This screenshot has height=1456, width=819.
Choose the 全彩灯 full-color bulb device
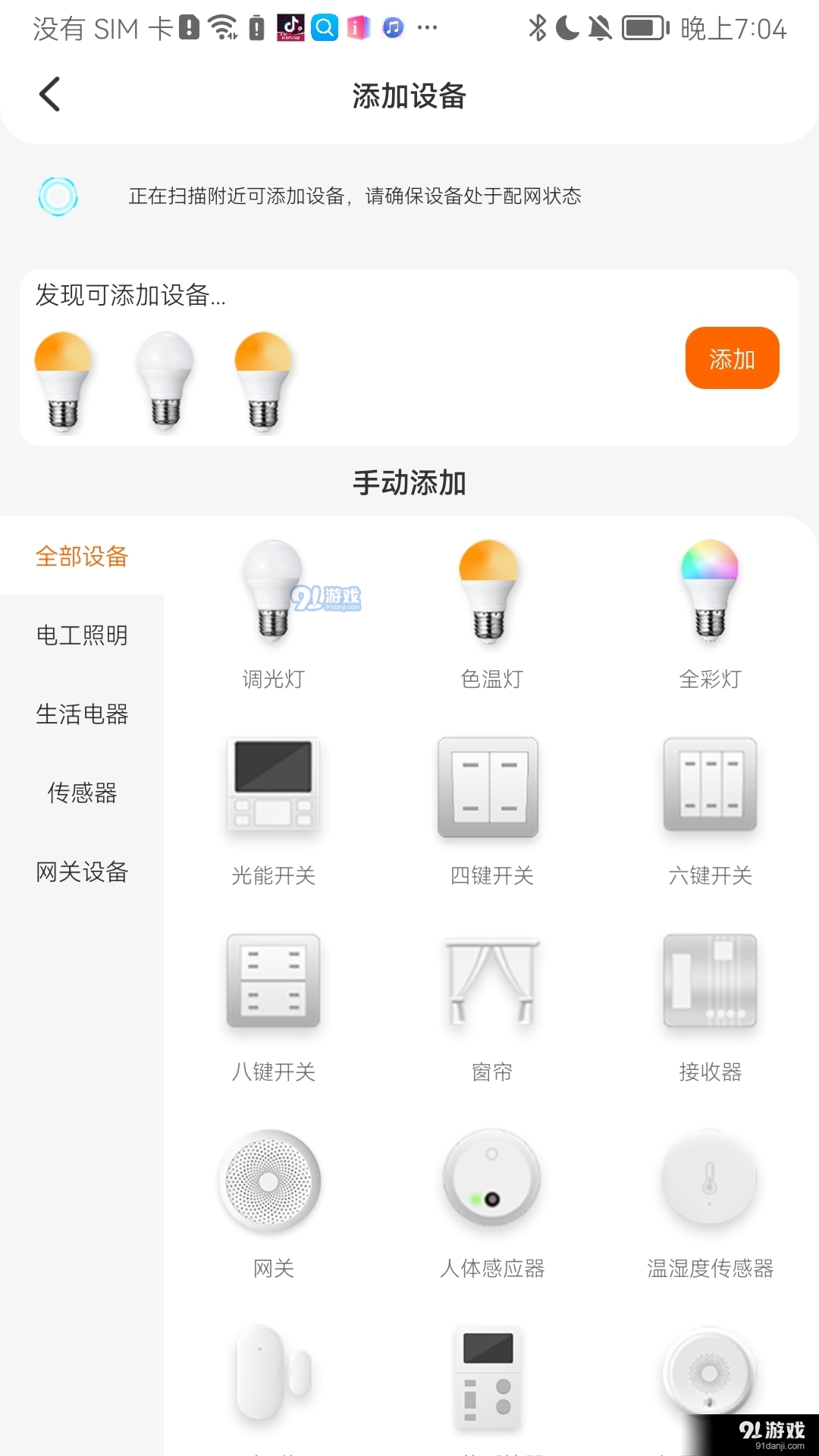[710, 599]
